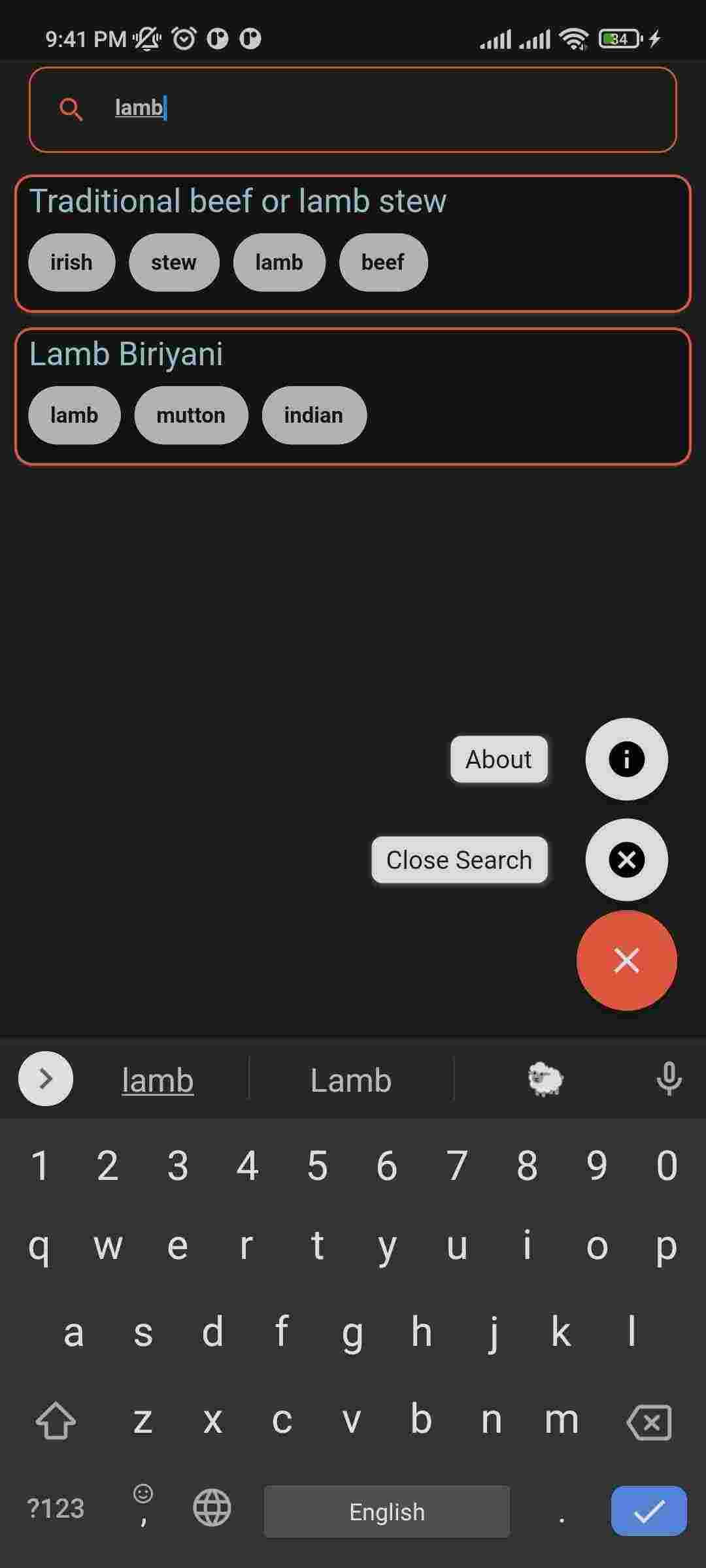Tap the Close Search round button

[x=626, y=860]
